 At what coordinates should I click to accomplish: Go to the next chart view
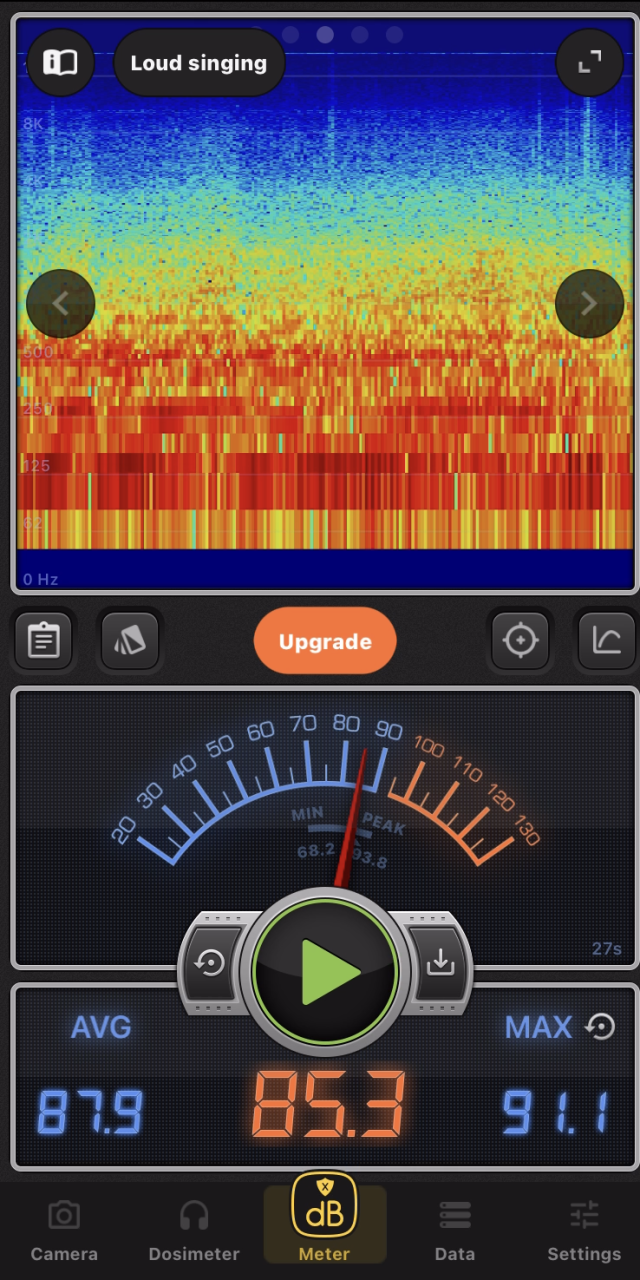point(589,303)
